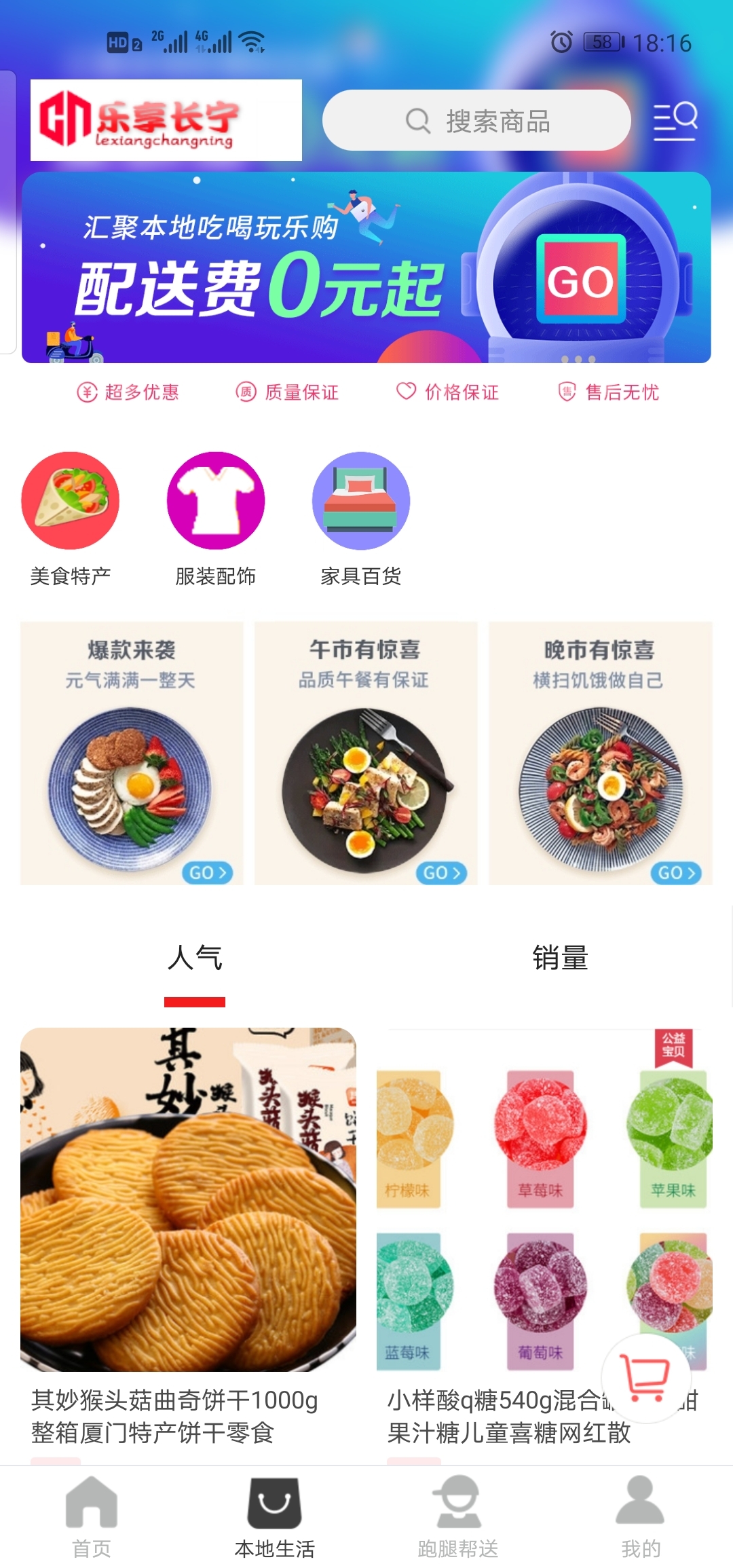733x1568 pixels.
Task: Select the 服装配饰 category icon
Action: (x=216, y=500)
